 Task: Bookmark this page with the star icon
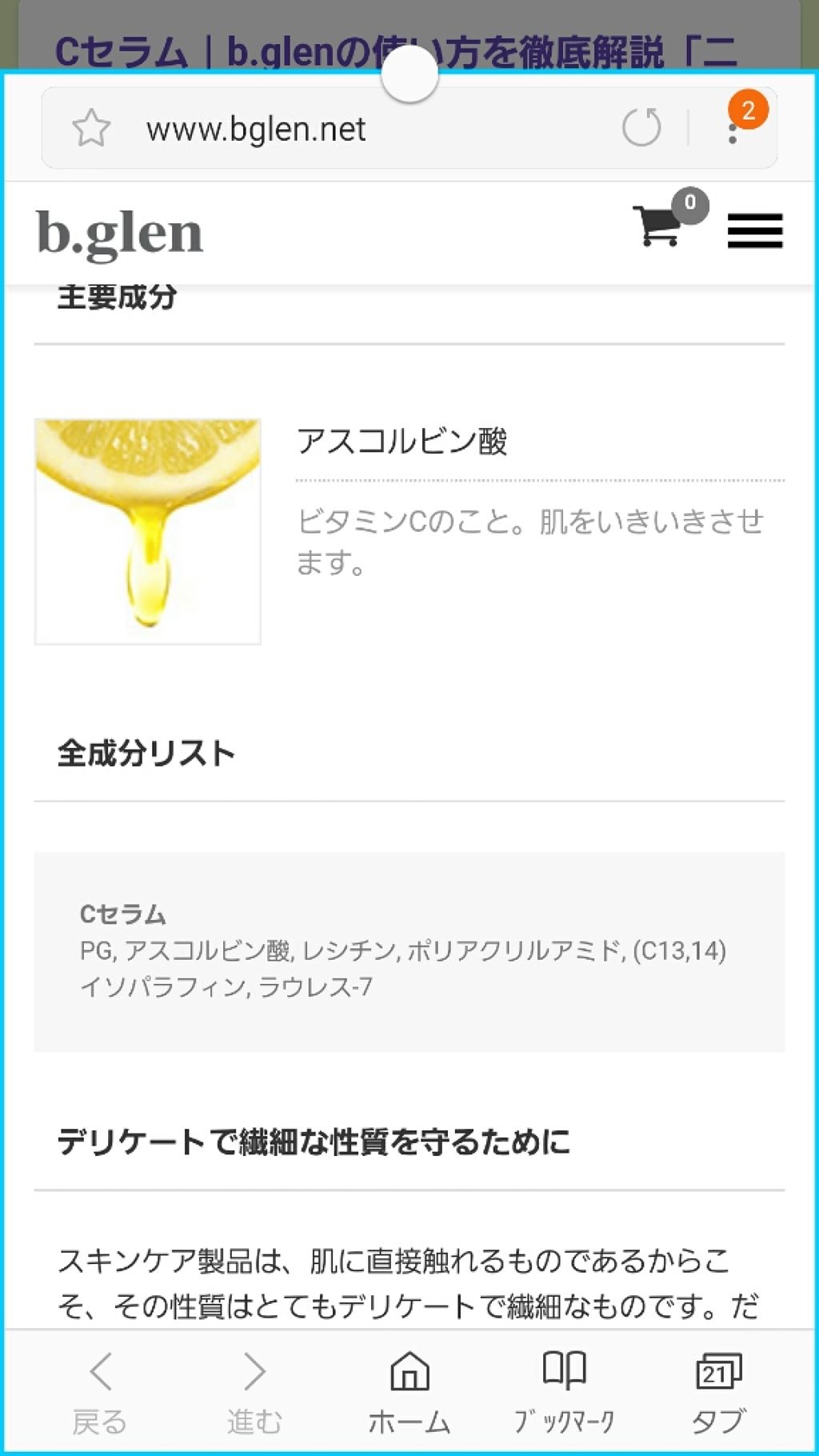tap(91, 128)
